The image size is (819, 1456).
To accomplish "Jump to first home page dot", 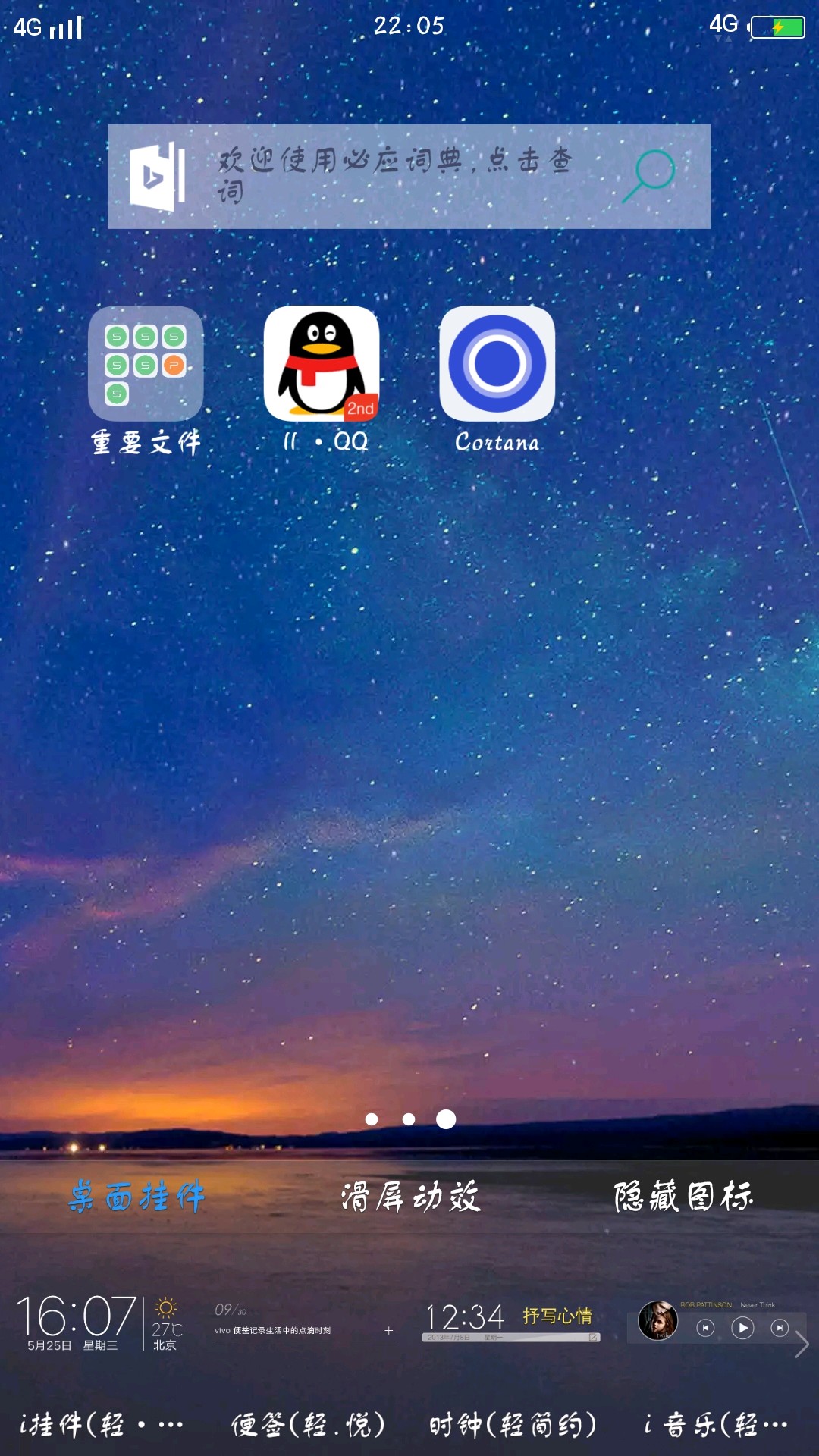I will (372, 1119).
